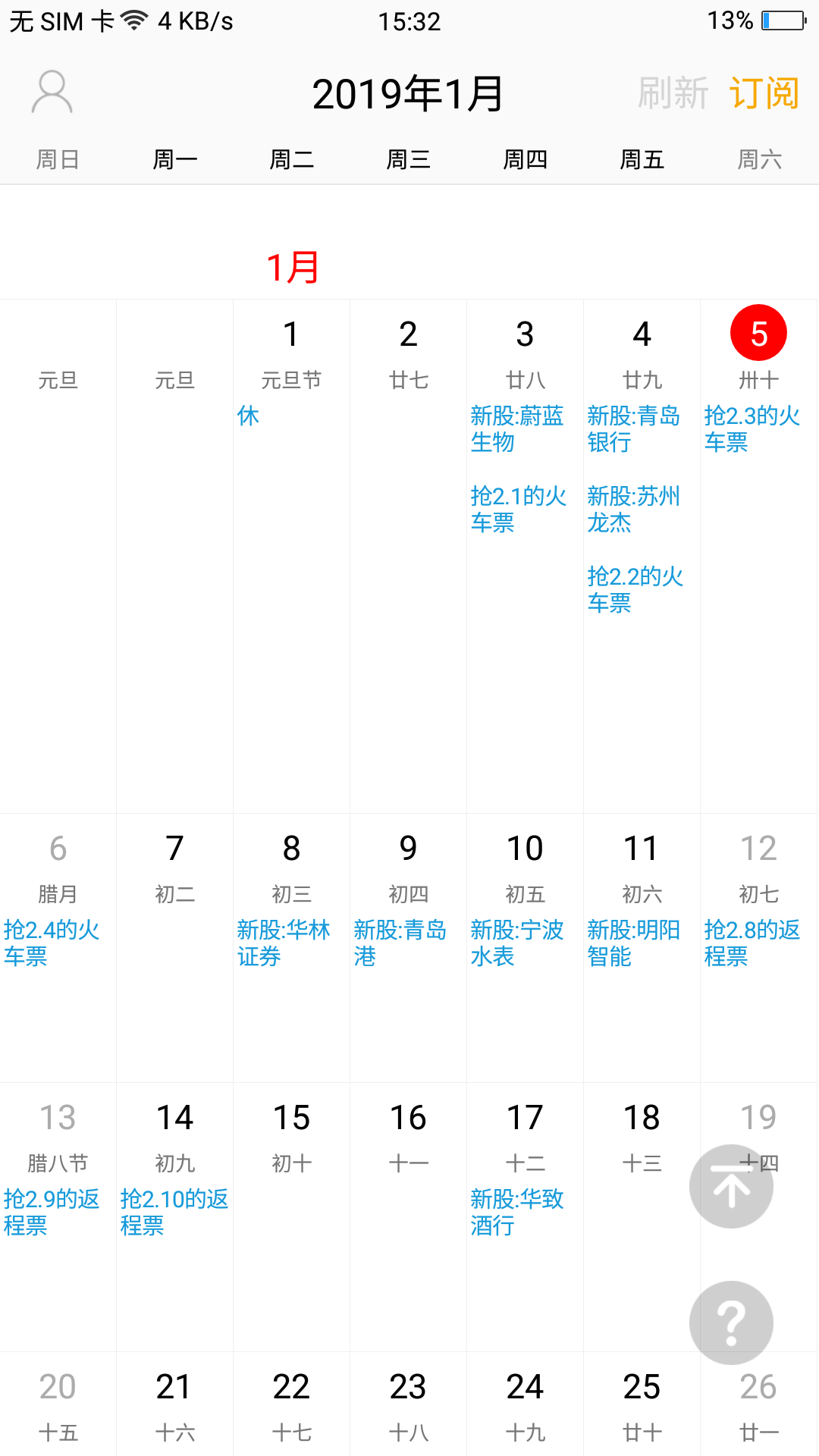Image resolution: width=819 pixels, height=1456 pixels.
Task: Open event 新股:宁波水表 on January 10
Action: [517, 943]
